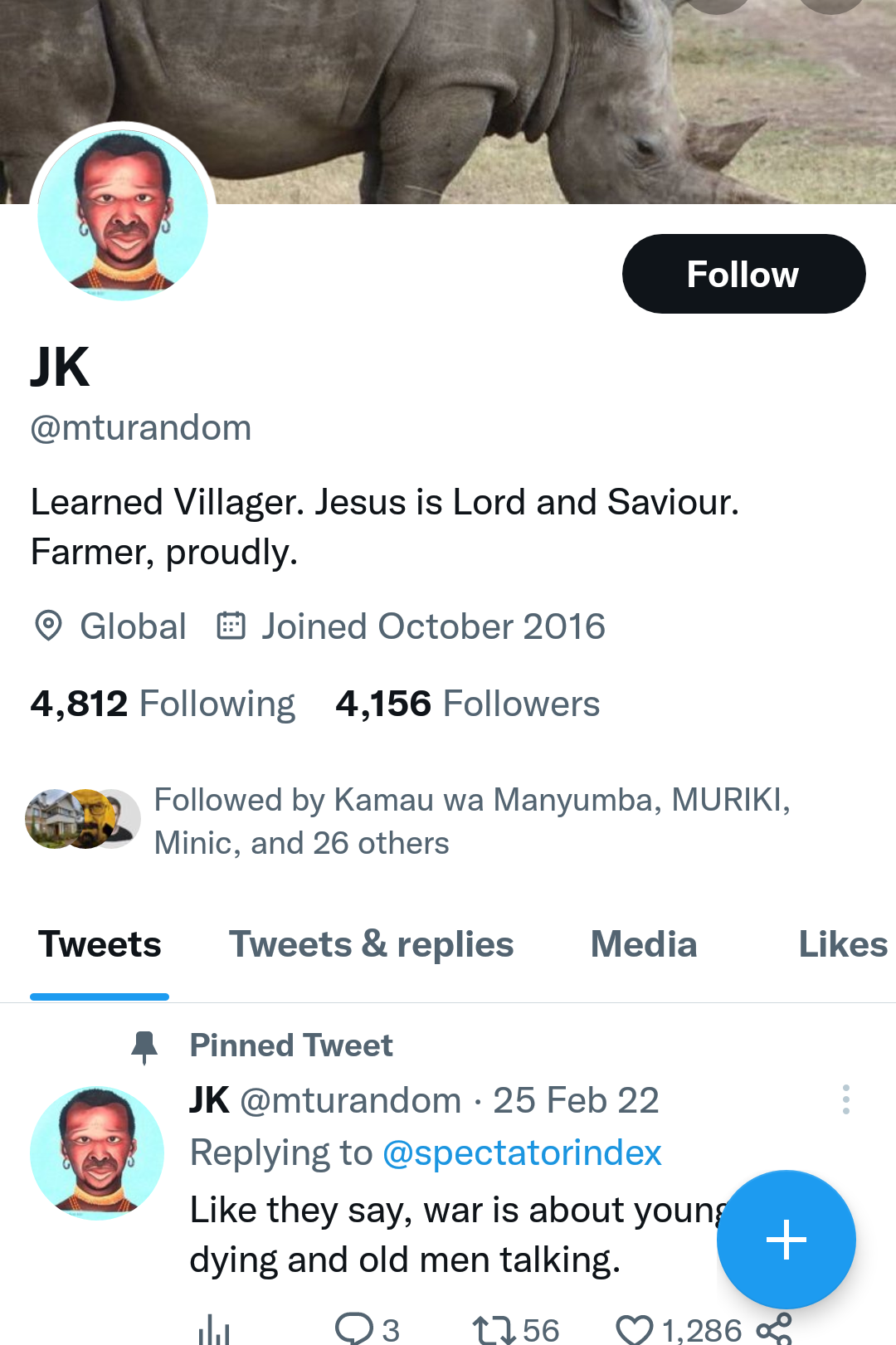Switch to Tweets & replies tab

tap(371, 944)
